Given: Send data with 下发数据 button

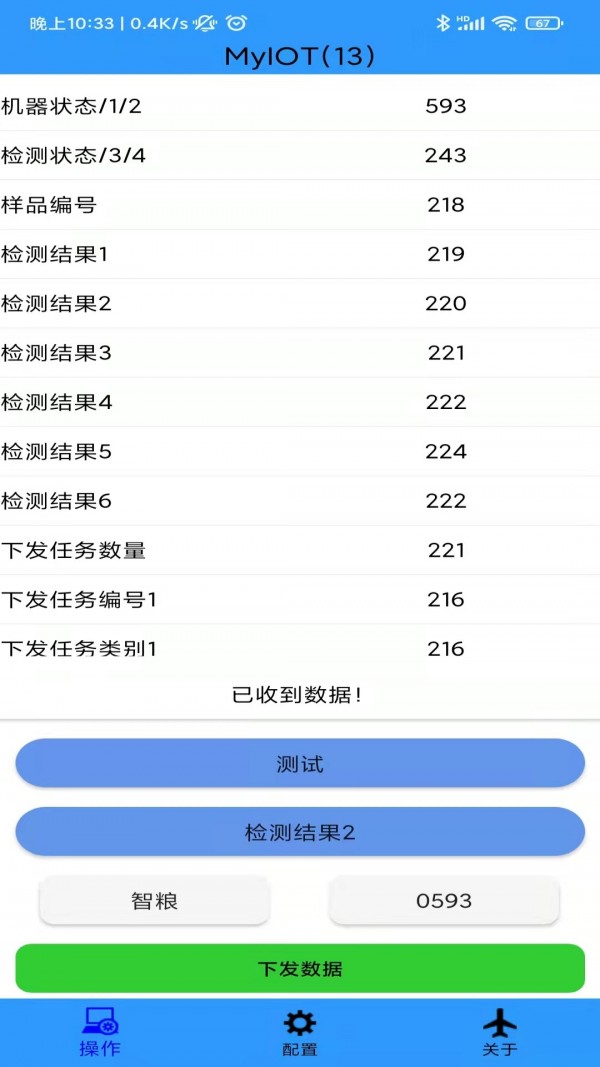Looking at the screenshot, I should coord(300,968).
